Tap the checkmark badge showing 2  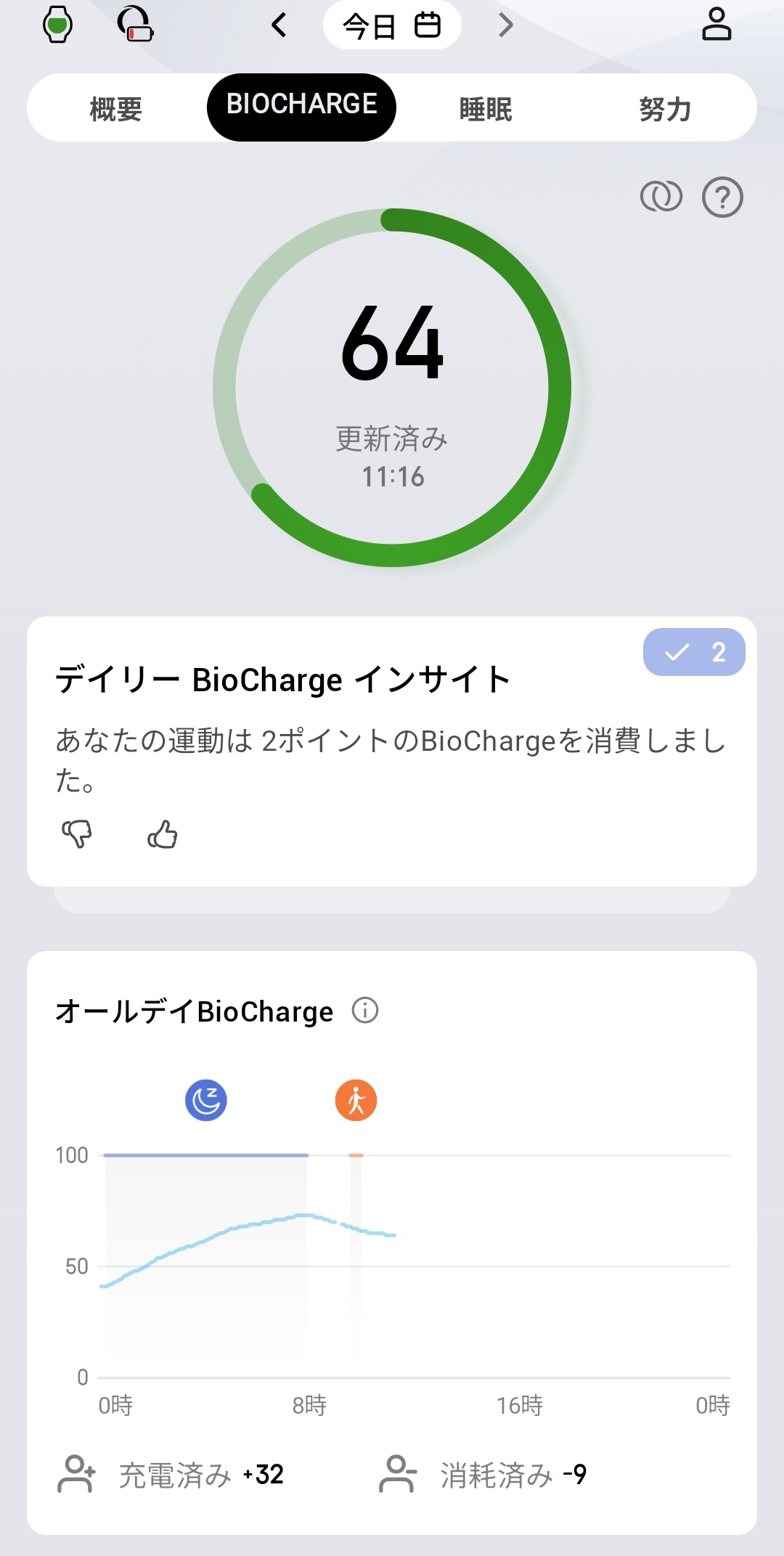tap(694, 652)
